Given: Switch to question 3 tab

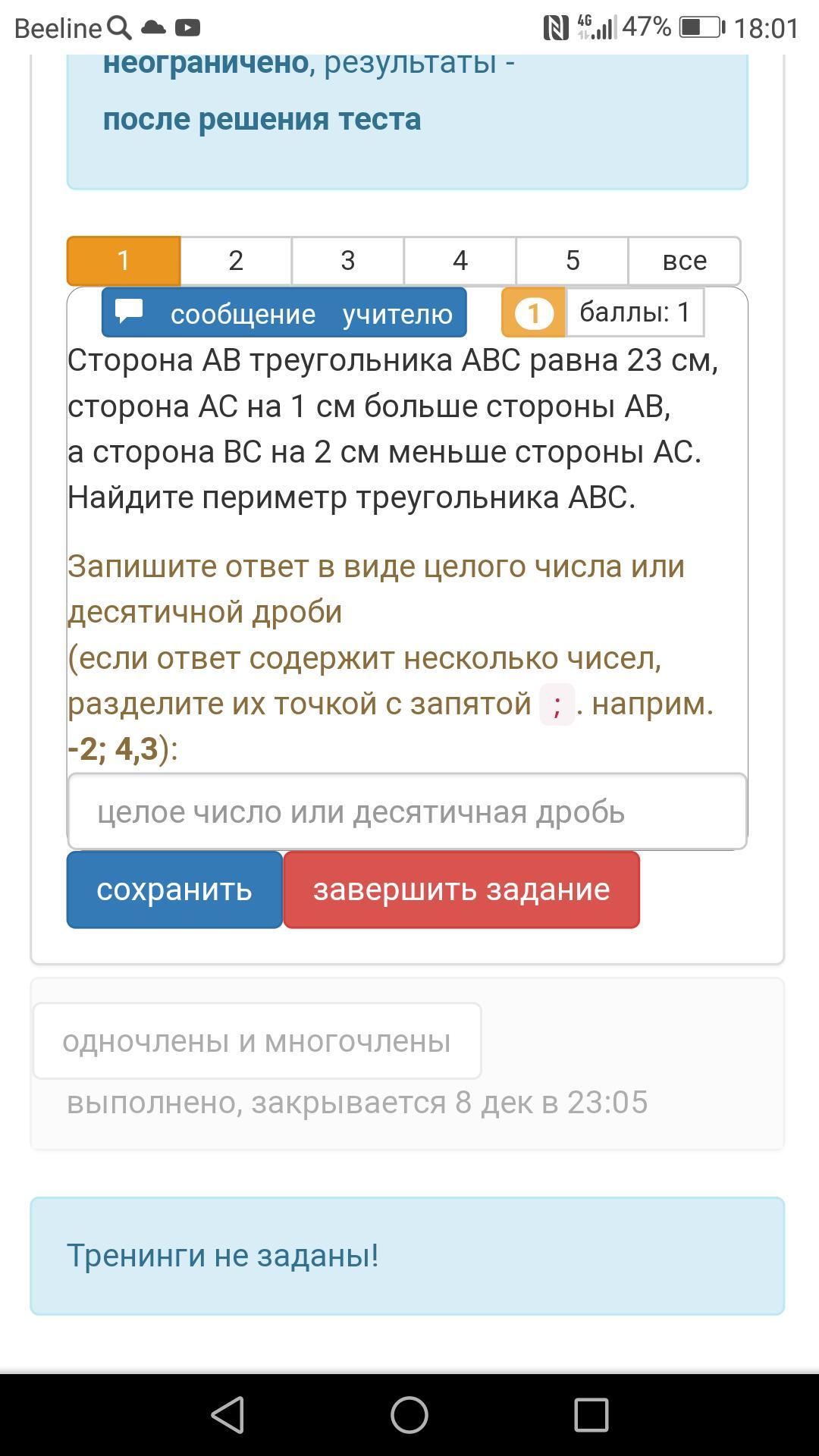Looking at the screenshot, I should point(348,261).
